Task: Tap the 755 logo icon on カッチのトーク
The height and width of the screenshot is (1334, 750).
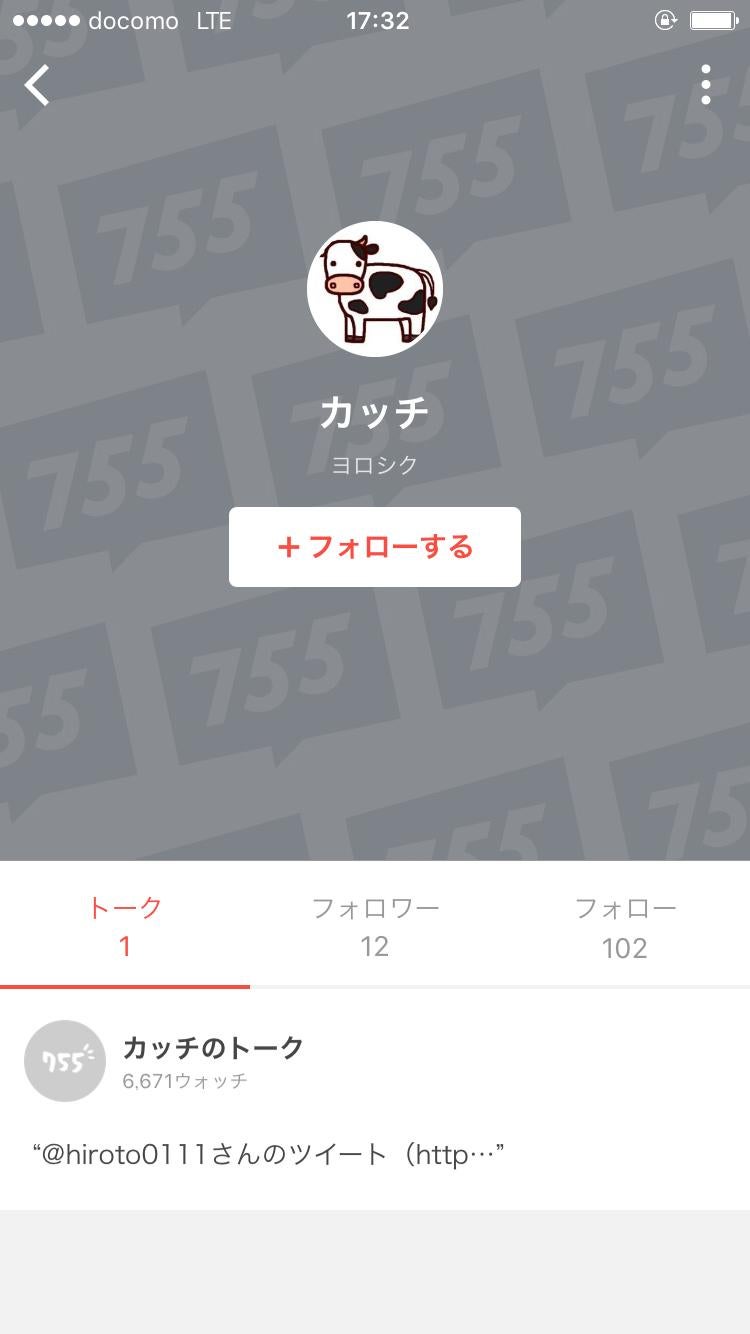Action: point(64,1061)
